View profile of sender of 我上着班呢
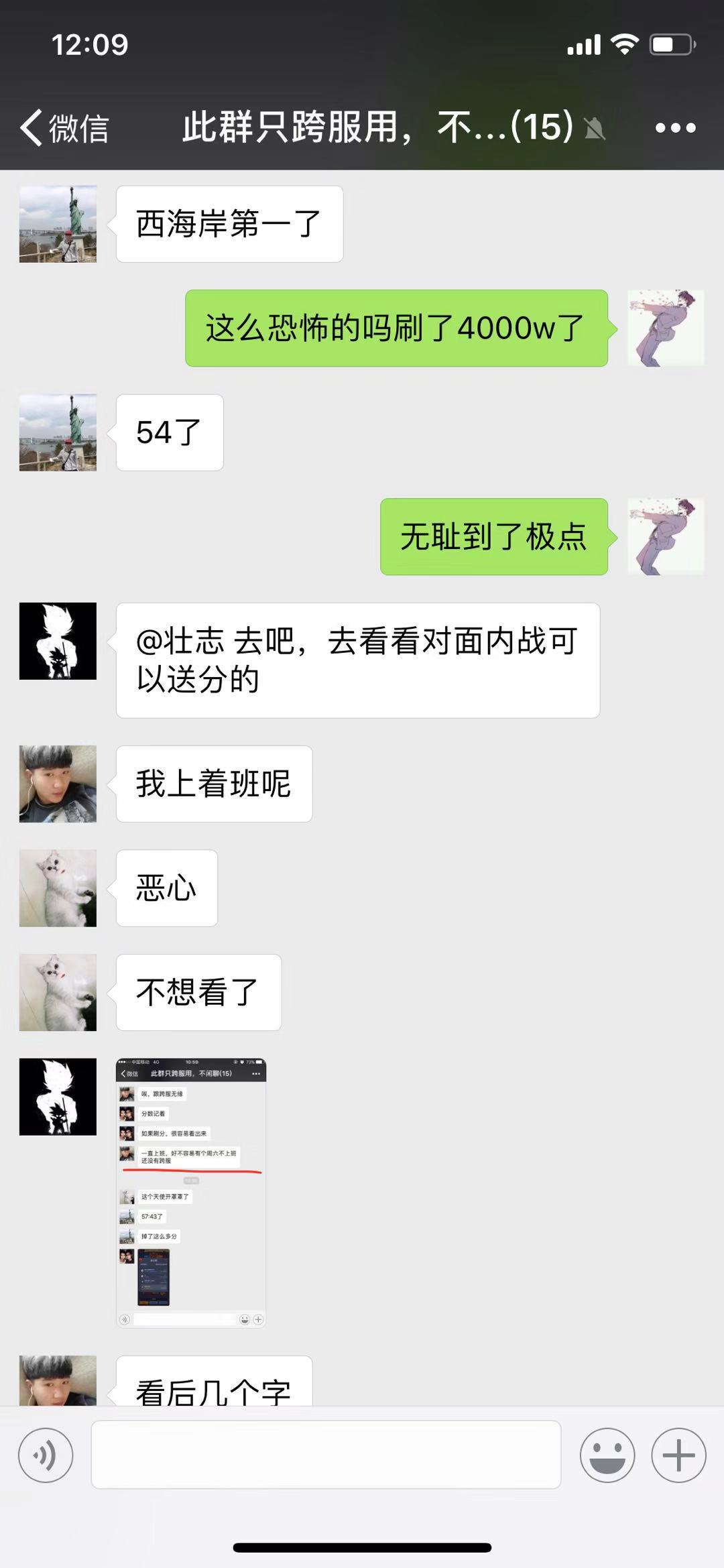The width and height of the screenshot is (724, 1568). tap(58, 784)
